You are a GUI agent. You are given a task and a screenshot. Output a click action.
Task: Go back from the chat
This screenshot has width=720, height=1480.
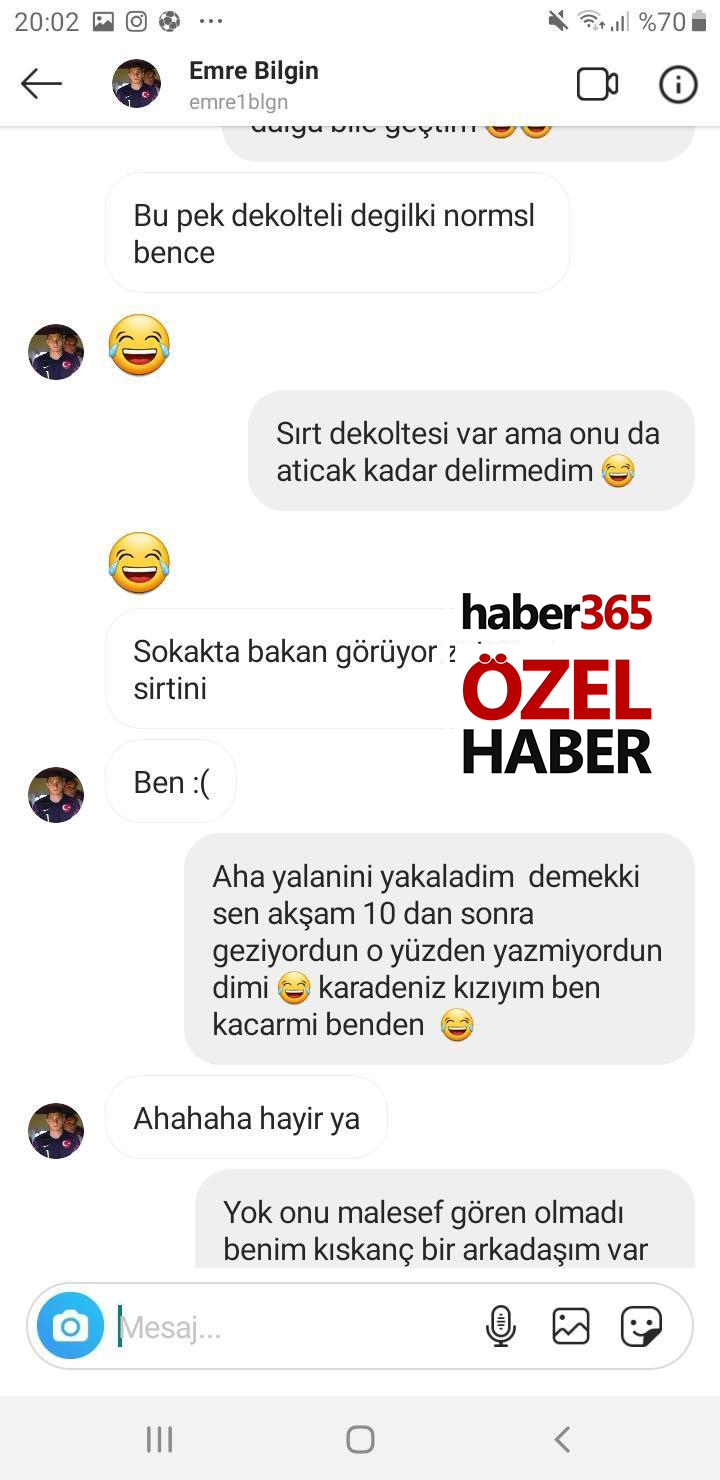41,84
